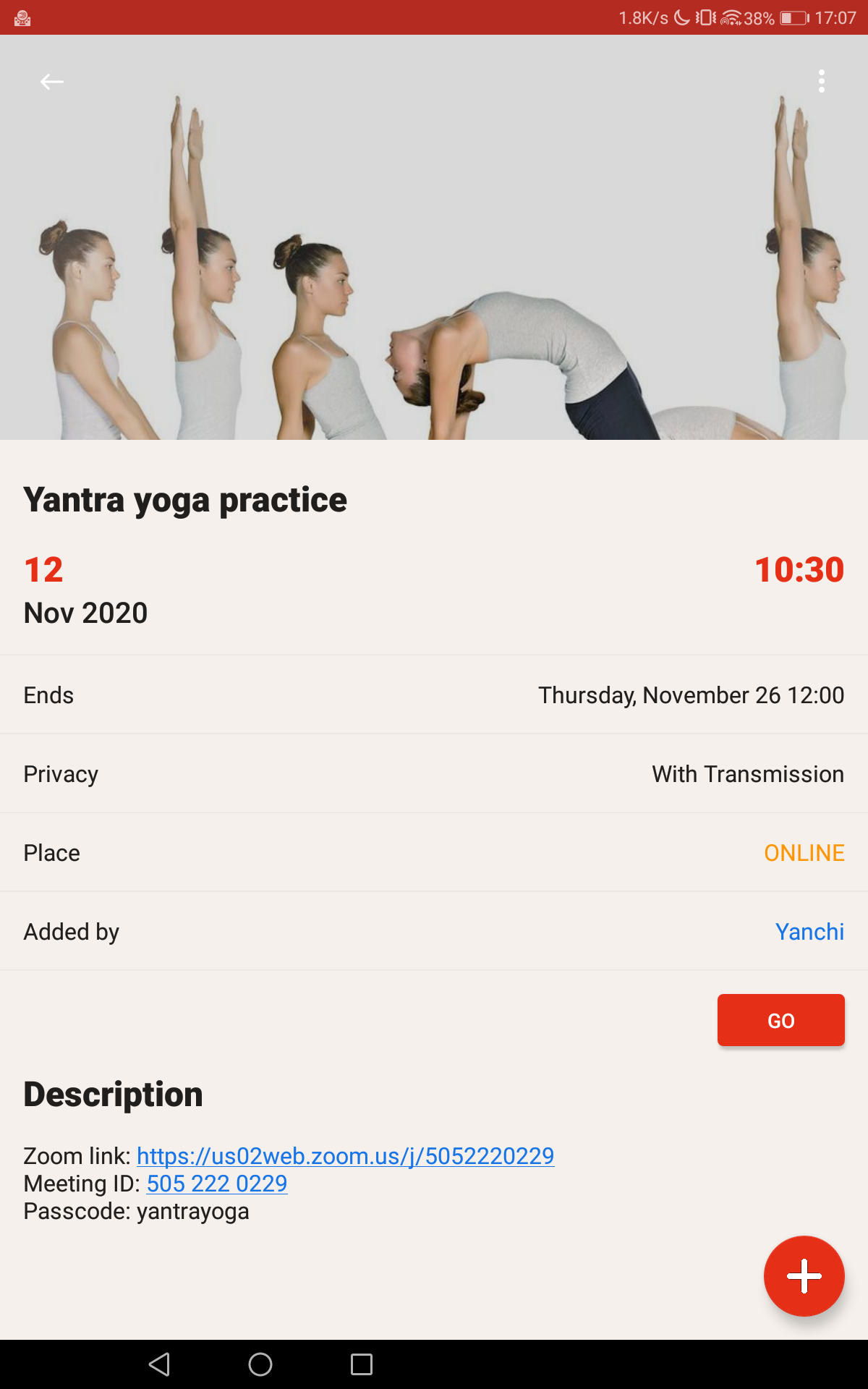Viewport: 868px width, 1389px height.
Task: Go back using the top arrow
Action: 51,82
